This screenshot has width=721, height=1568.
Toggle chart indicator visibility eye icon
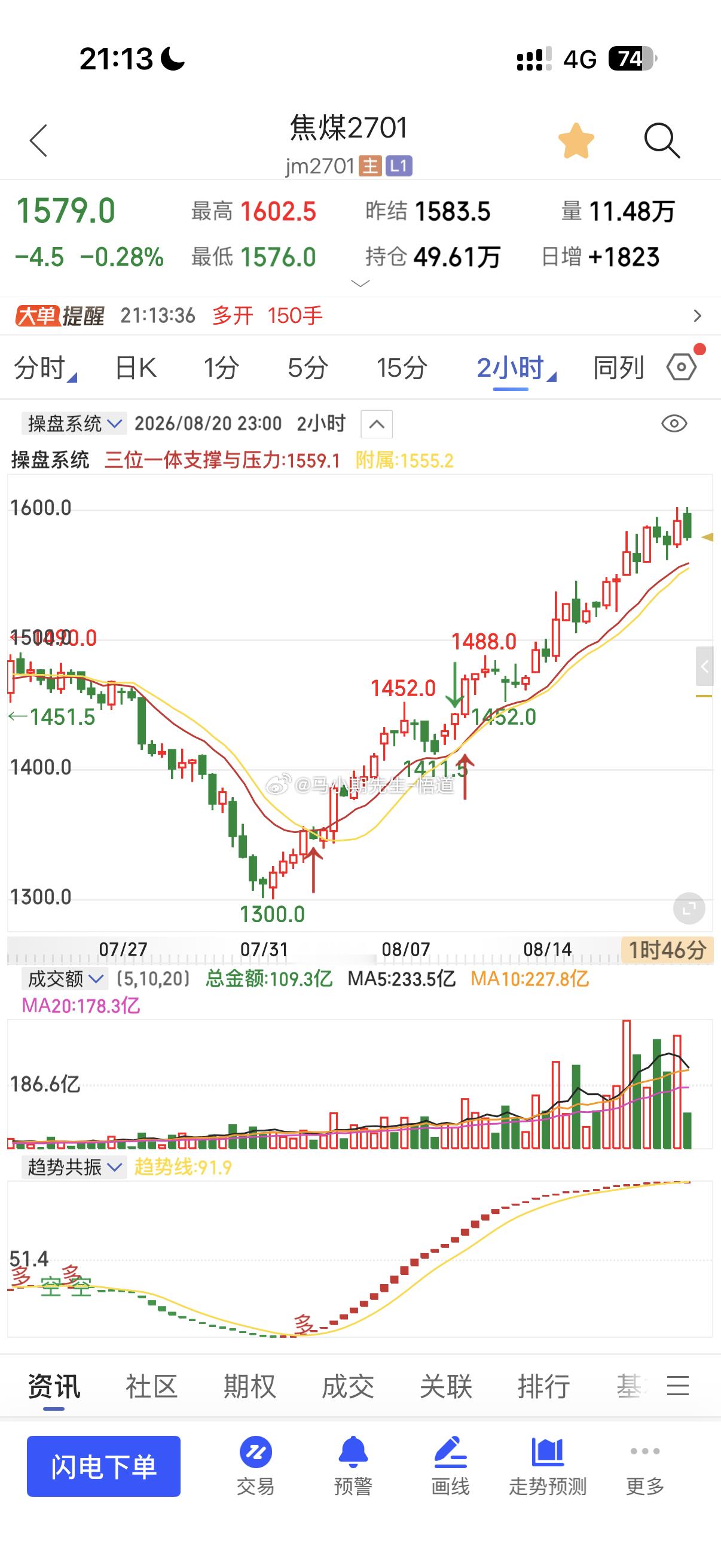[674, 423]
